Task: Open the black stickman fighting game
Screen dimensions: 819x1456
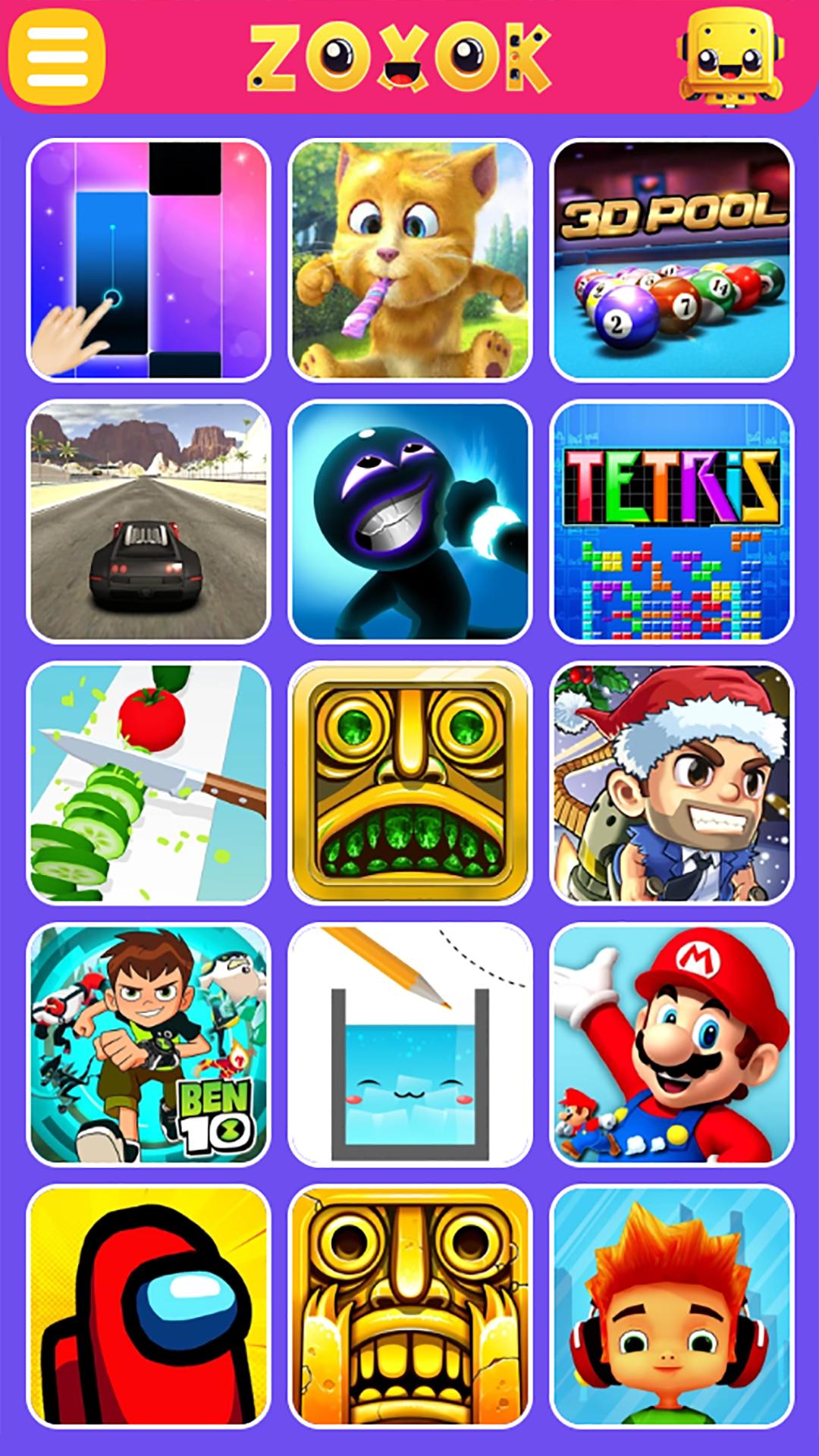Action: click(x=410, y=522)
